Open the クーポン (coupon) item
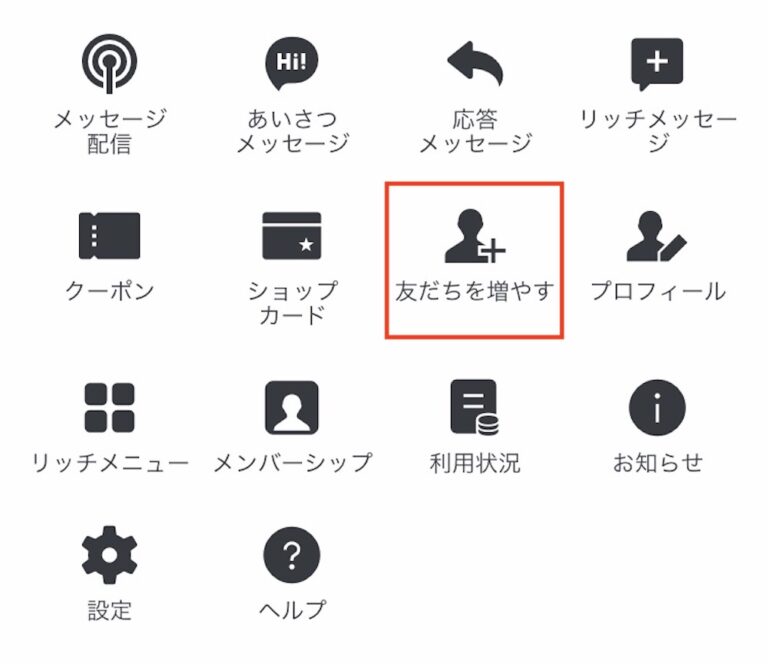Screen dimensions: 768x664 109,236
